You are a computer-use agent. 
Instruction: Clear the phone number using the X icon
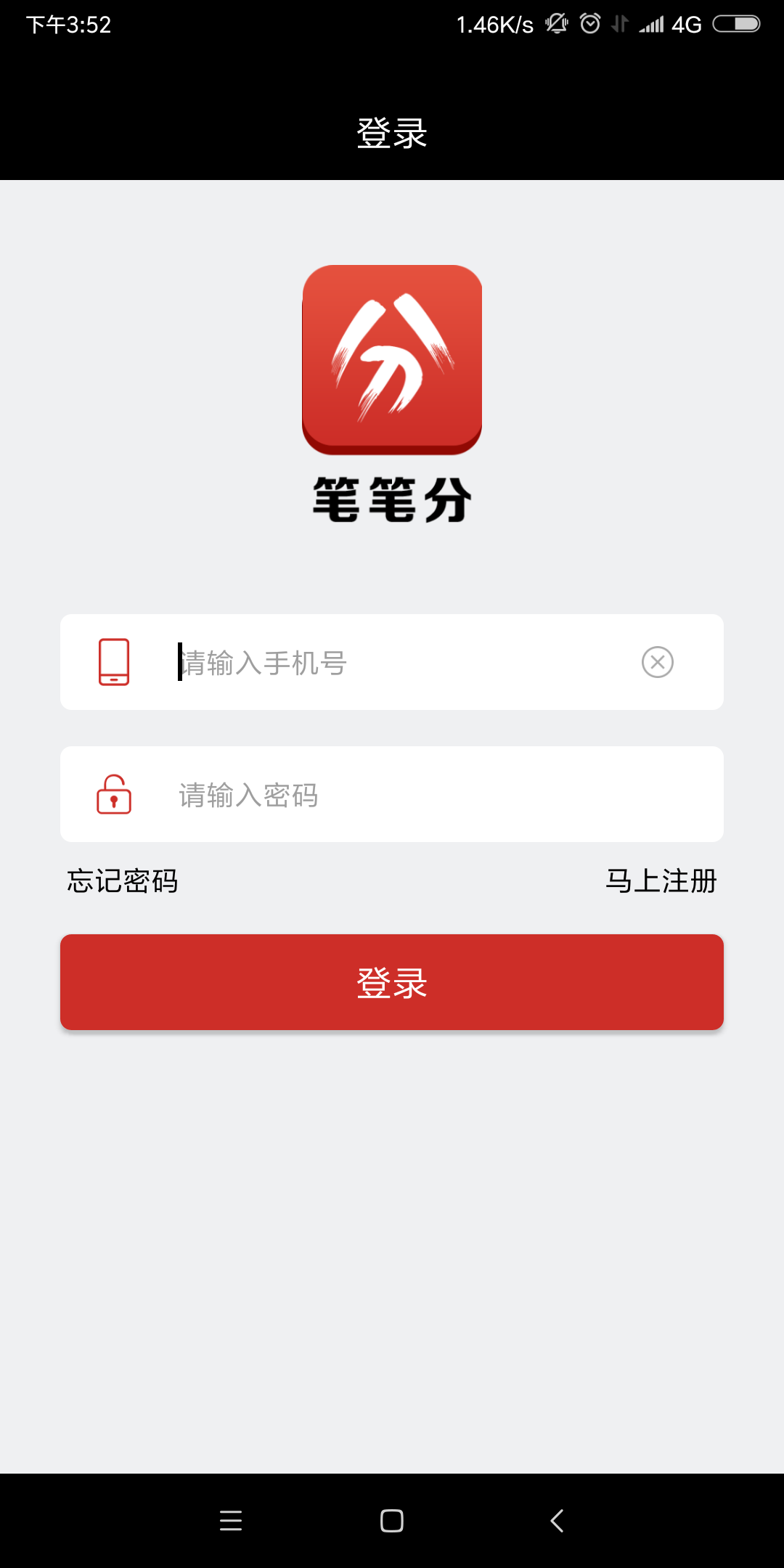point(656,662)
